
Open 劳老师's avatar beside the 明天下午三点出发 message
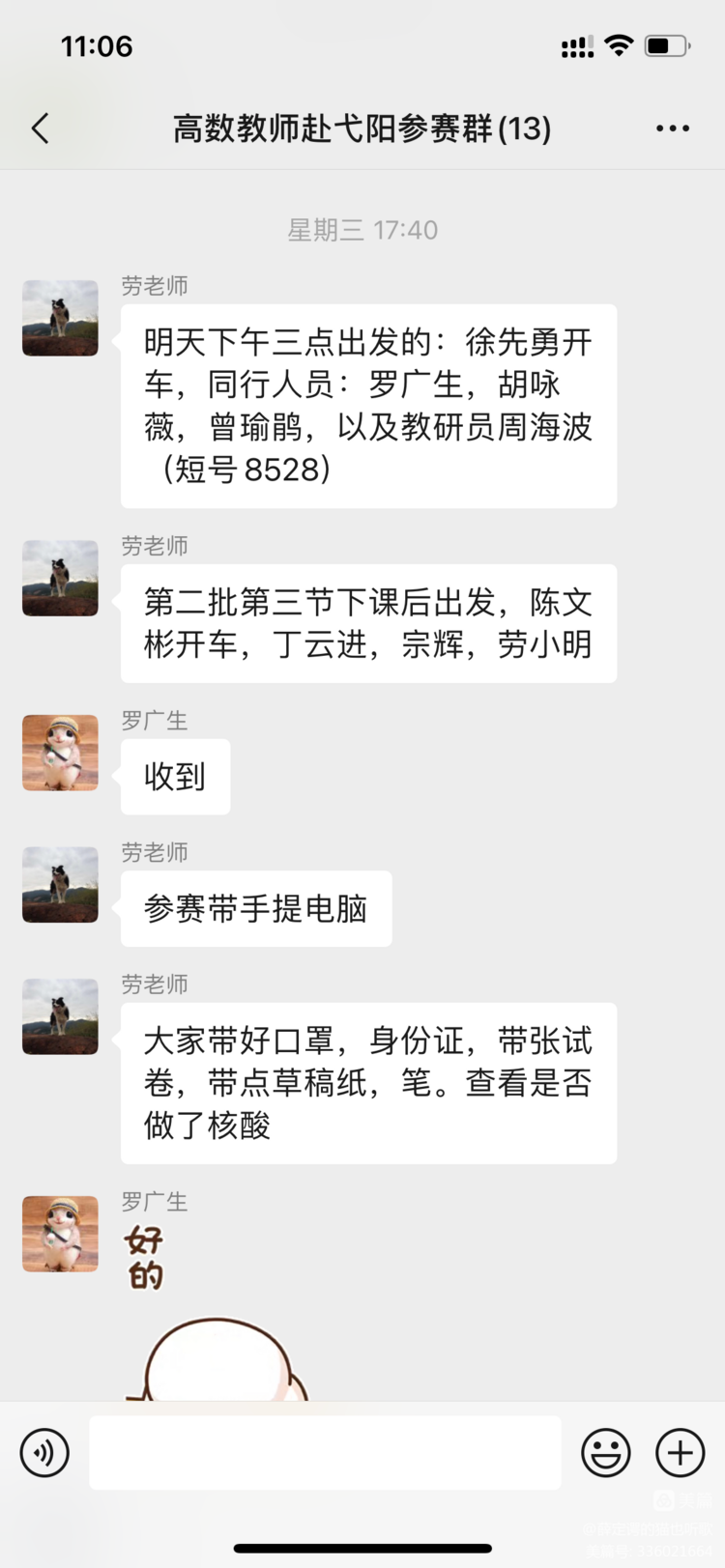click(60, 318)
